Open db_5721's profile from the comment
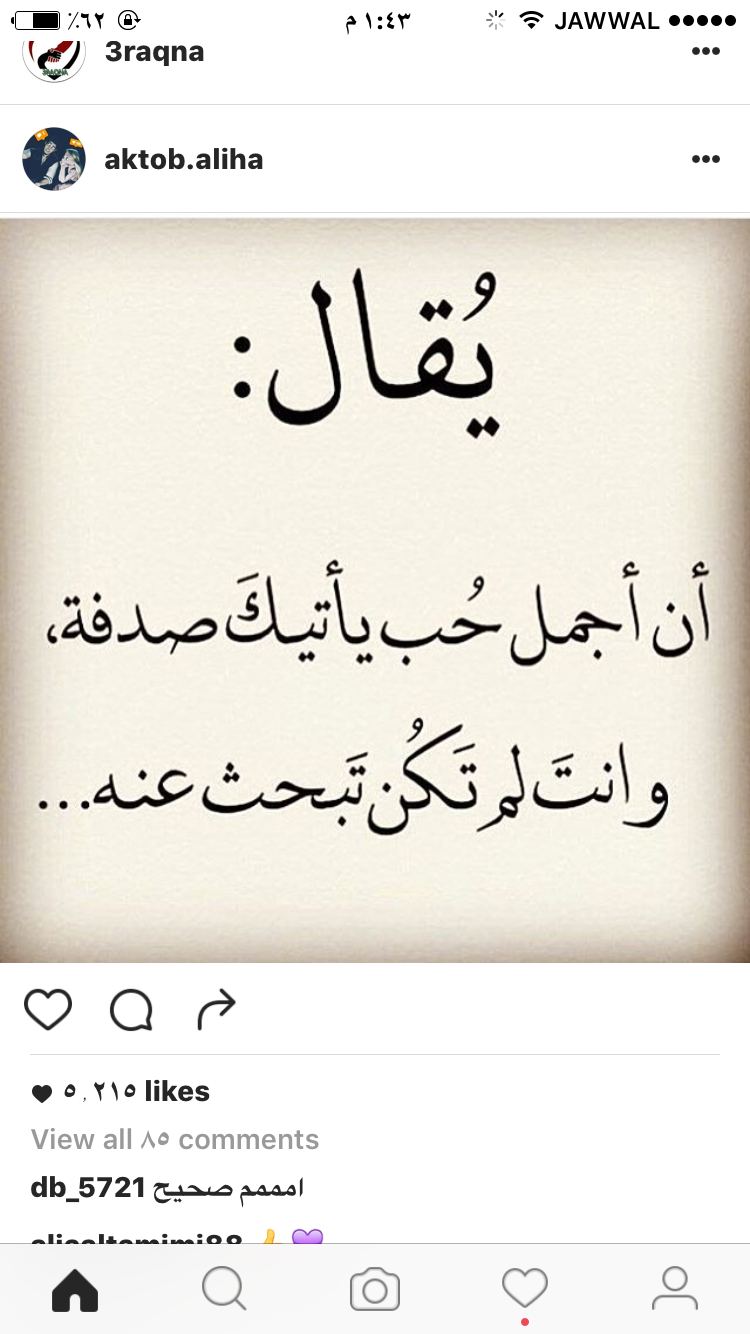This screenshot has height=1334, width=750. point(89,1188)
